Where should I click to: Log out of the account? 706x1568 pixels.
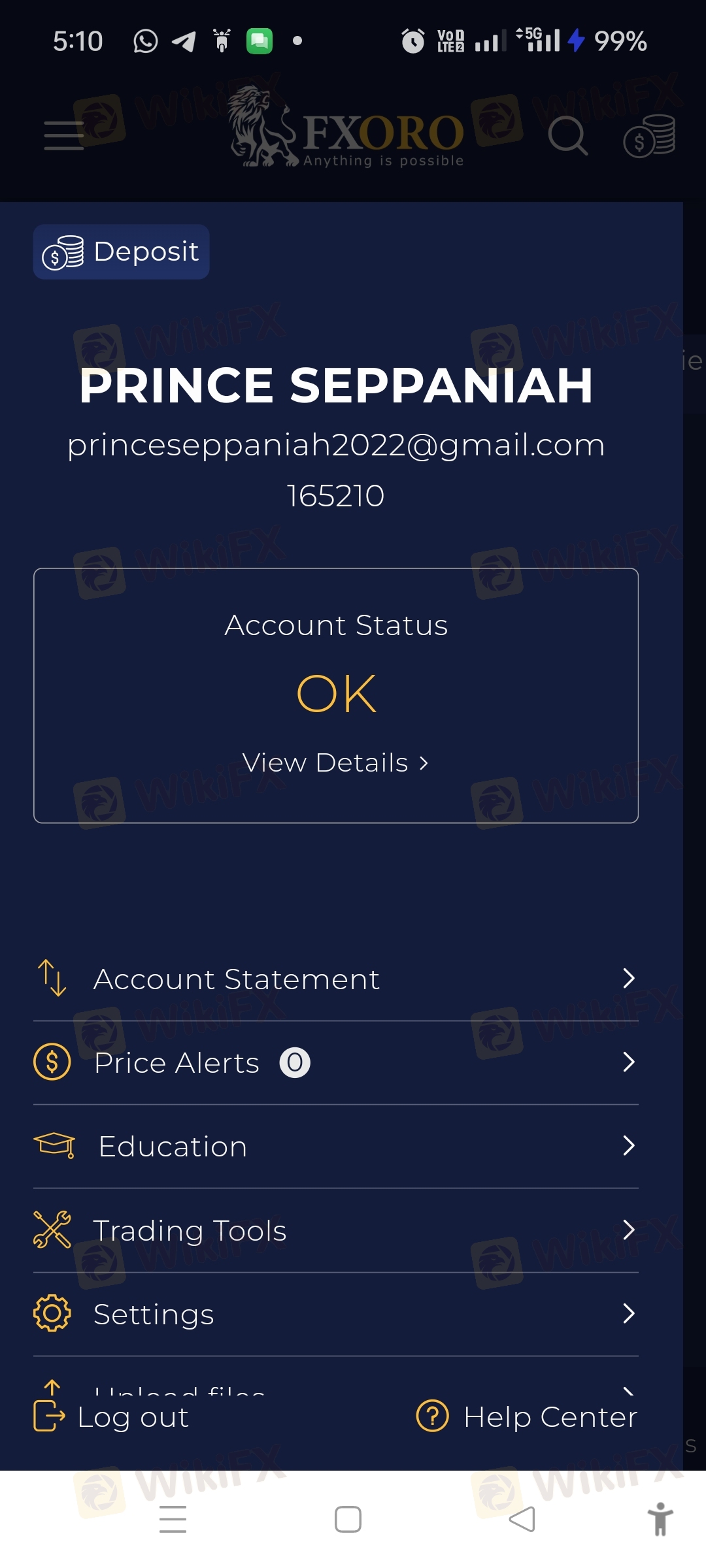pyautogui.click(x=111, y=1417)
